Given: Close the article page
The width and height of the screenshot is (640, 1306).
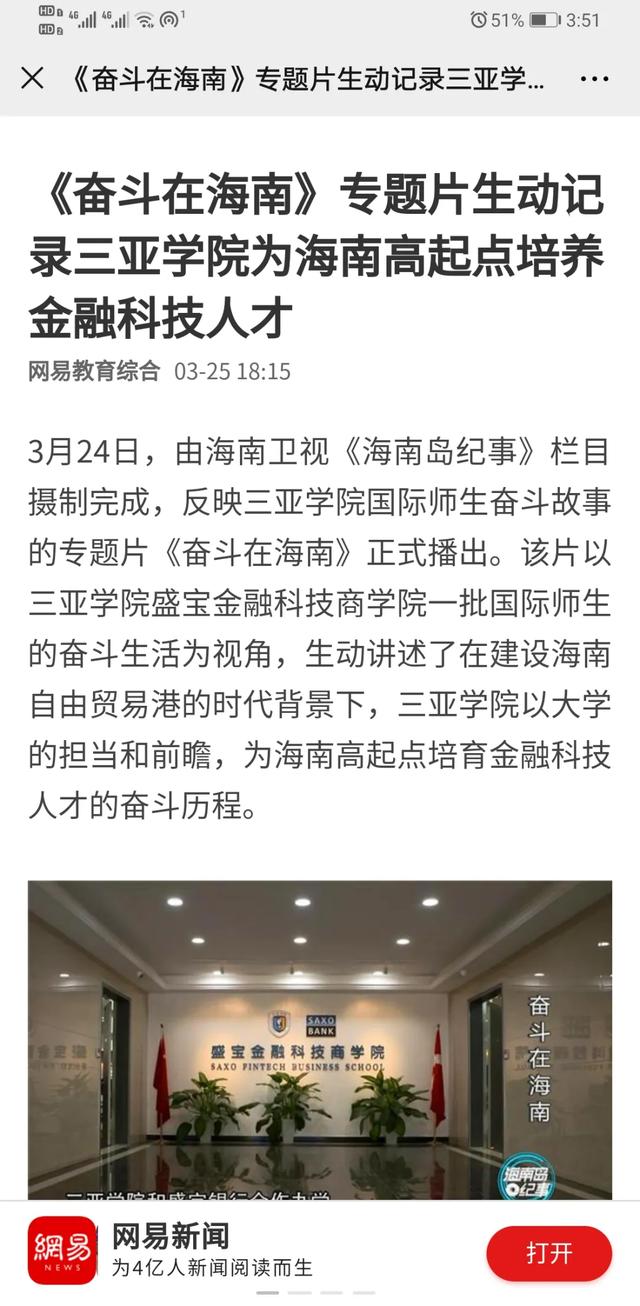Looking at the screenshot, I should [32, 78].
